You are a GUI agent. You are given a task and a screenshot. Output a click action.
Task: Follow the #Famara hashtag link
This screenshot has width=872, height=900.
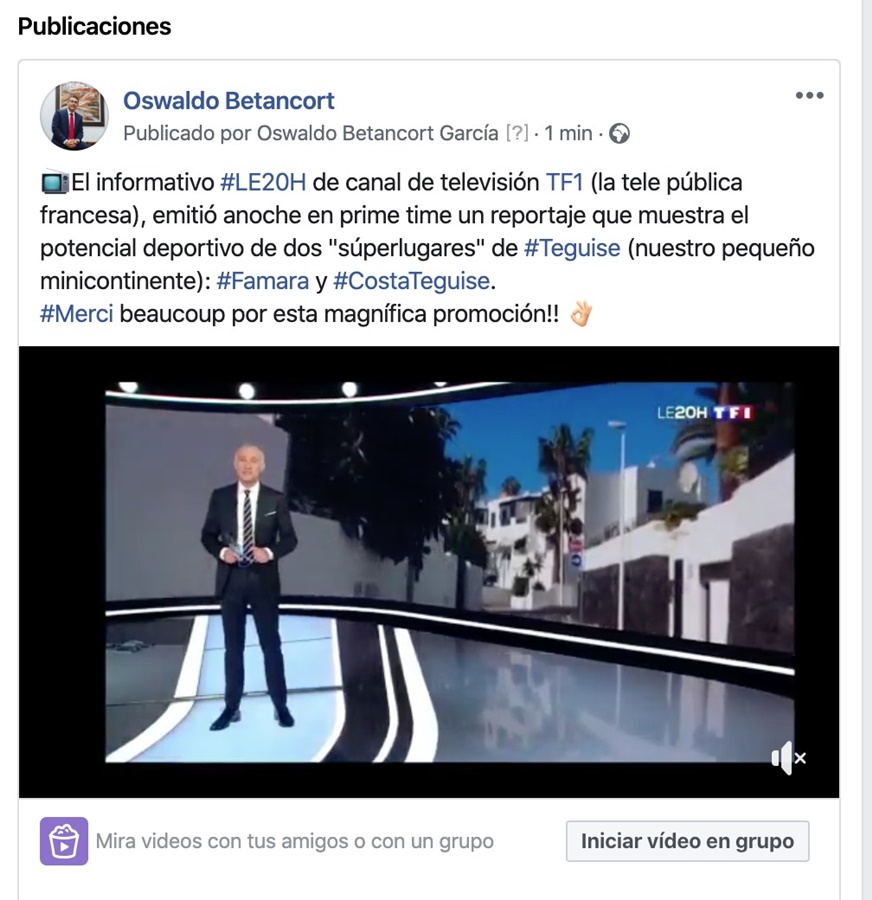[264, 281]
